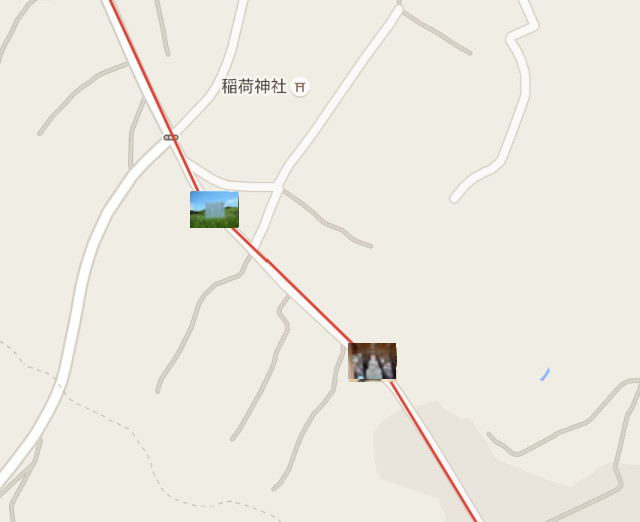Open the grassy field photo marker
Screen dimensions: 640x522
point(214,210)
